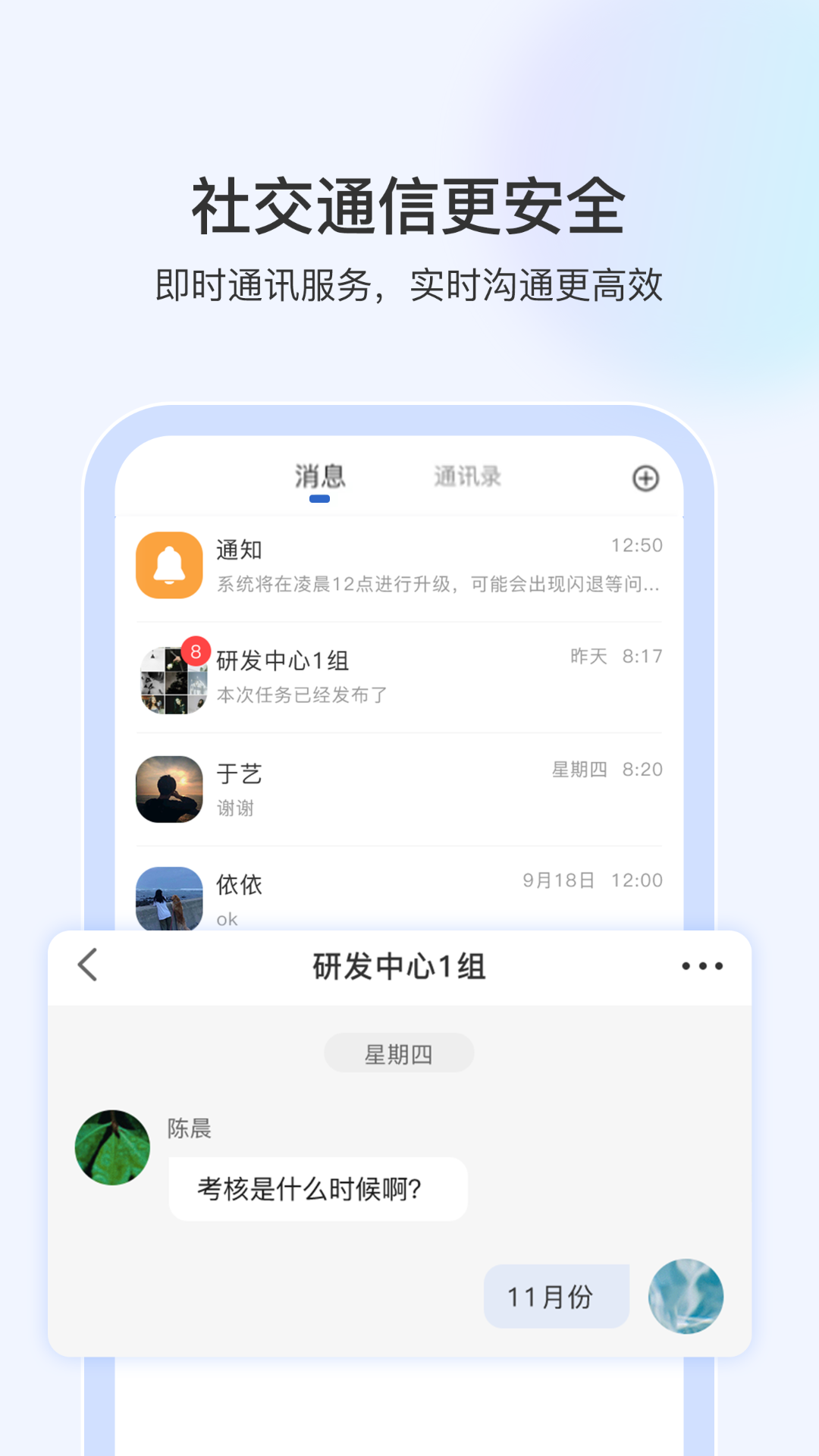Select the 消息 tab
This screenshot has height=1456, width=819.
coord(320,476)
